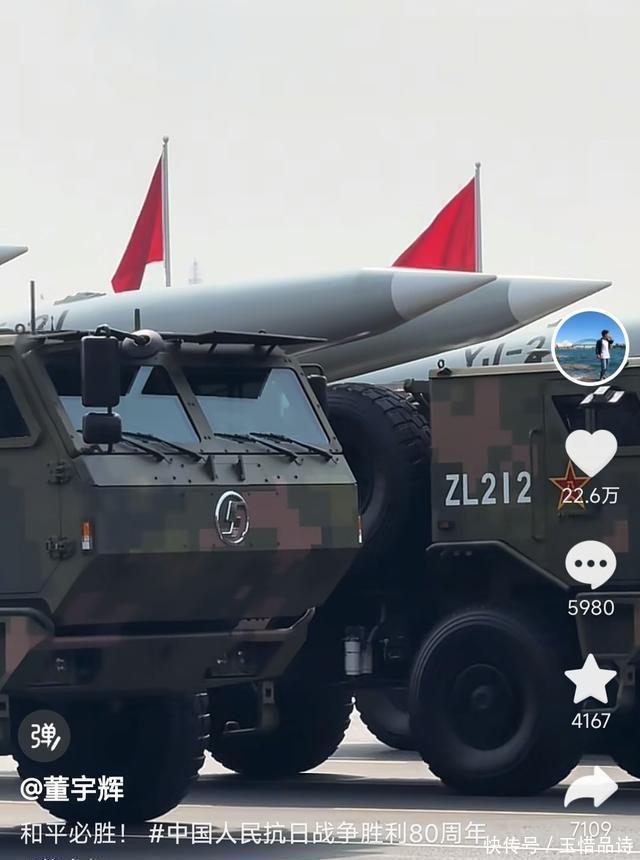The width and height of the screenshot is (640, 860).
Task: Add video to favorites with the star
Action: (x=590, y=681)
